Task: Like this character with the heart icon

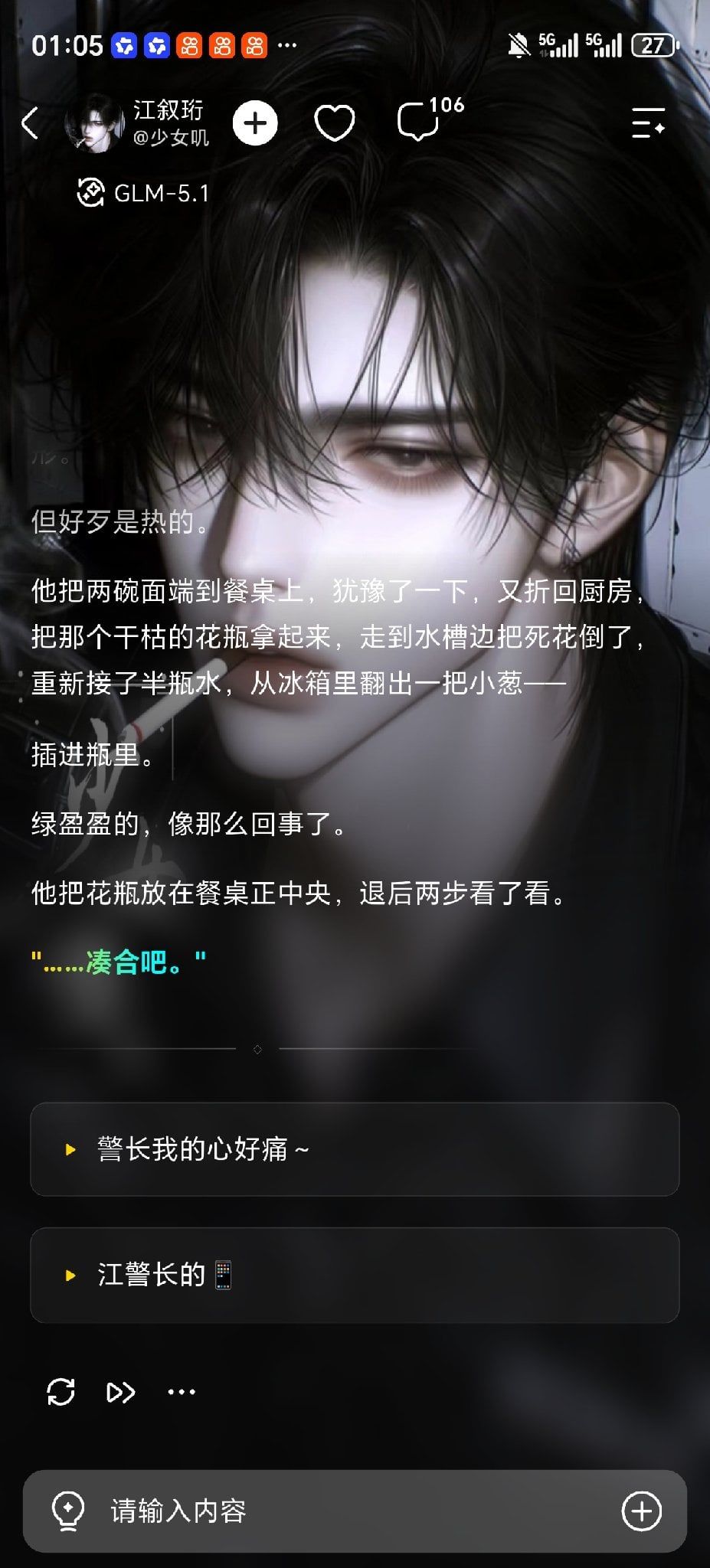Action: coord(335,123)
